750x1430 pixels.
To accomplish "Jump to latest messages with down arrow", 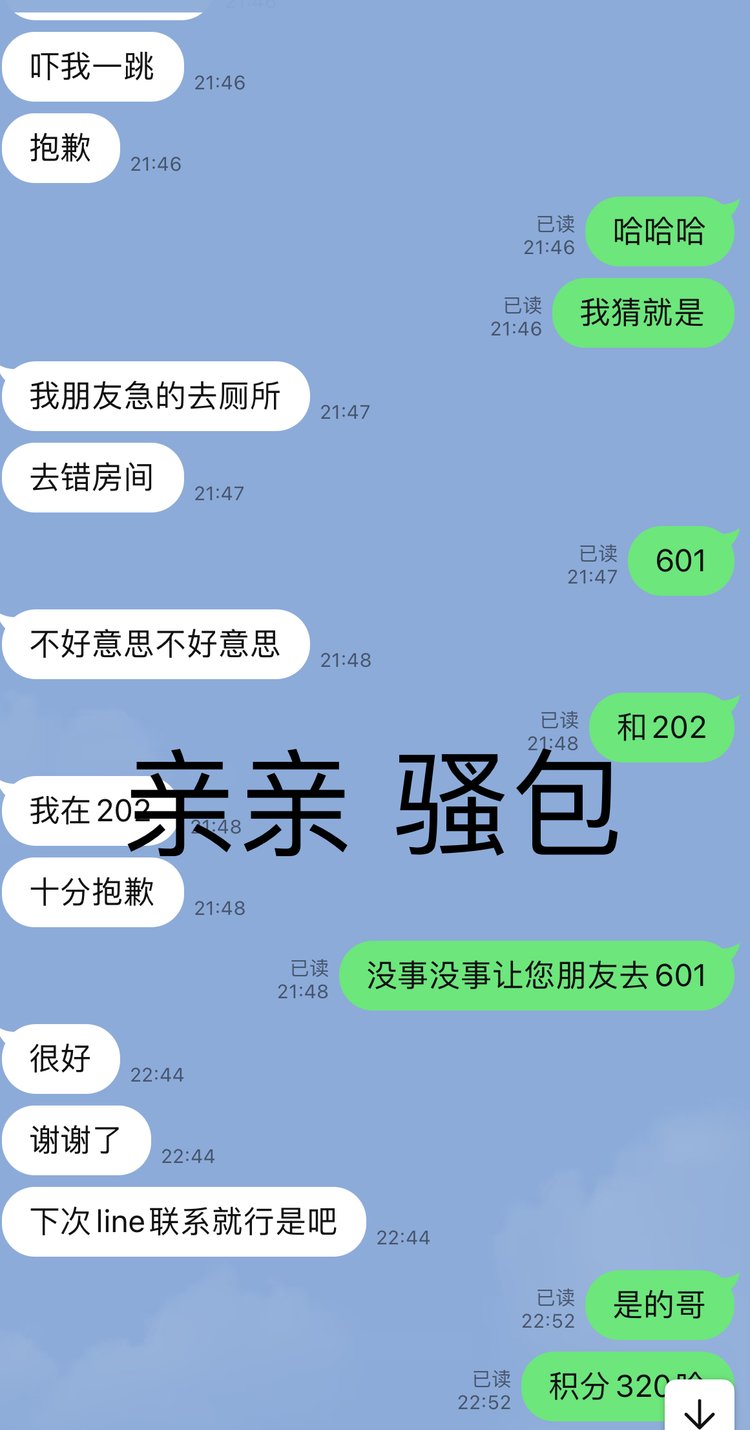I will 700,1410.
